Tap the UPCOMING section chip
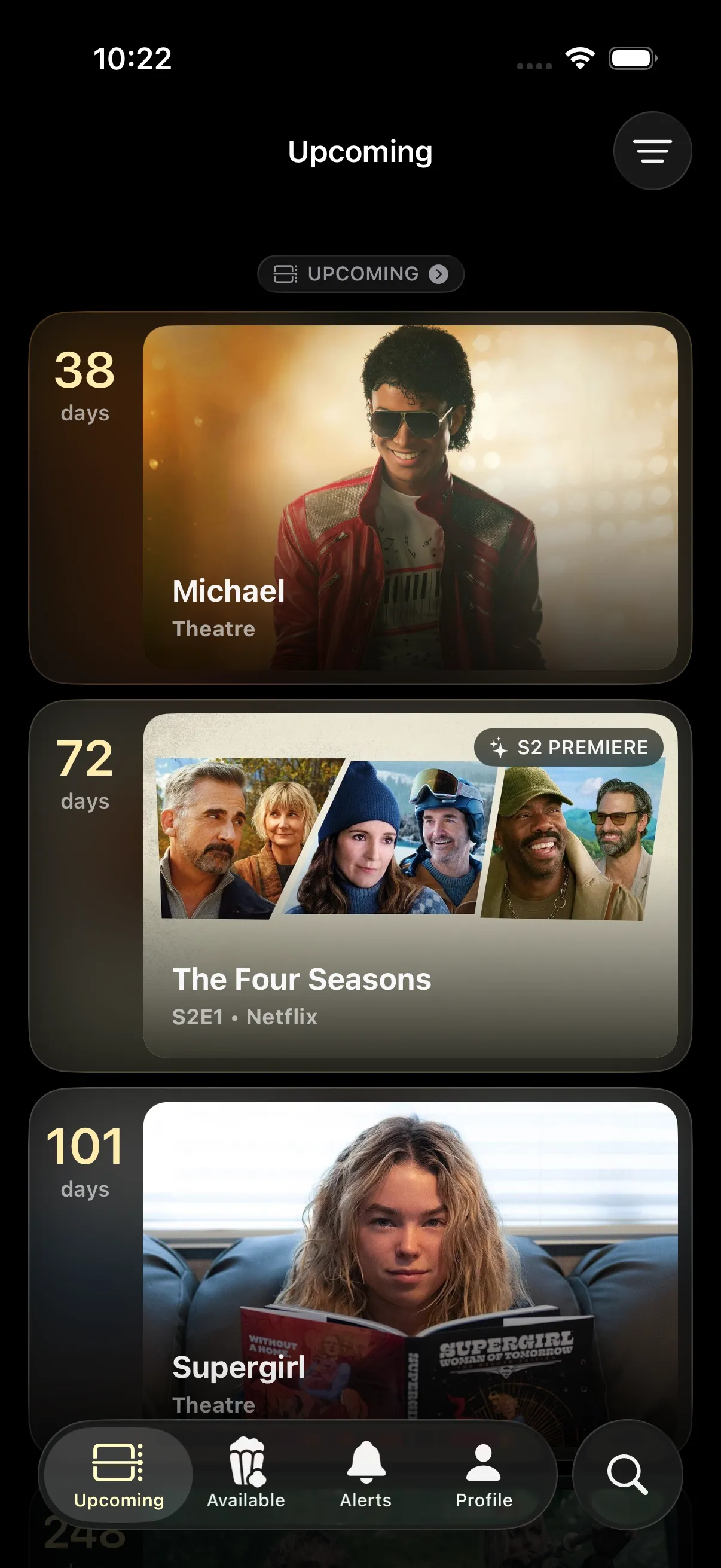The height and width of the screenshot is (1568, 721). [x=360, y=274]
